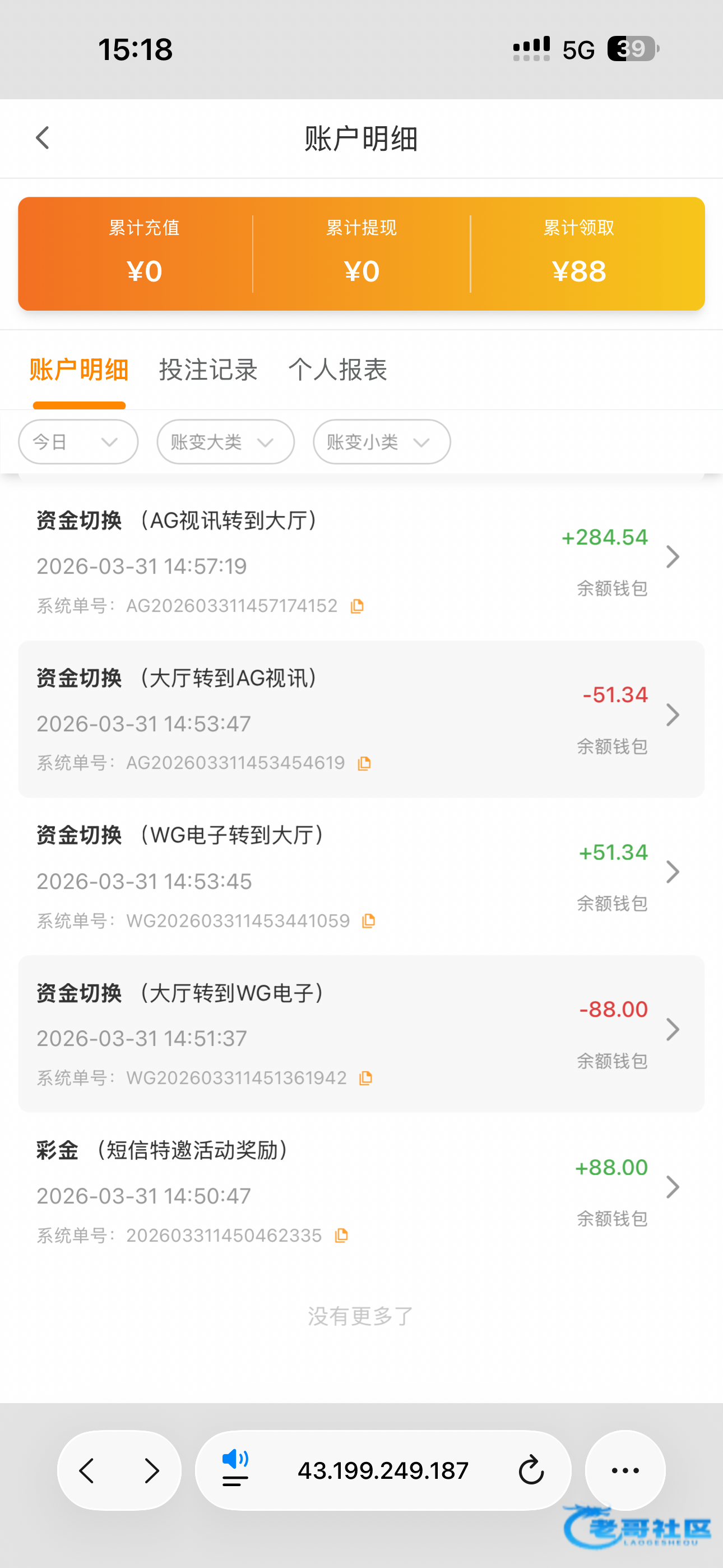Copy order number WG202603311453441059
Image resolution: width=723 pixels, height=1568 pixels.
pos(369,921)
